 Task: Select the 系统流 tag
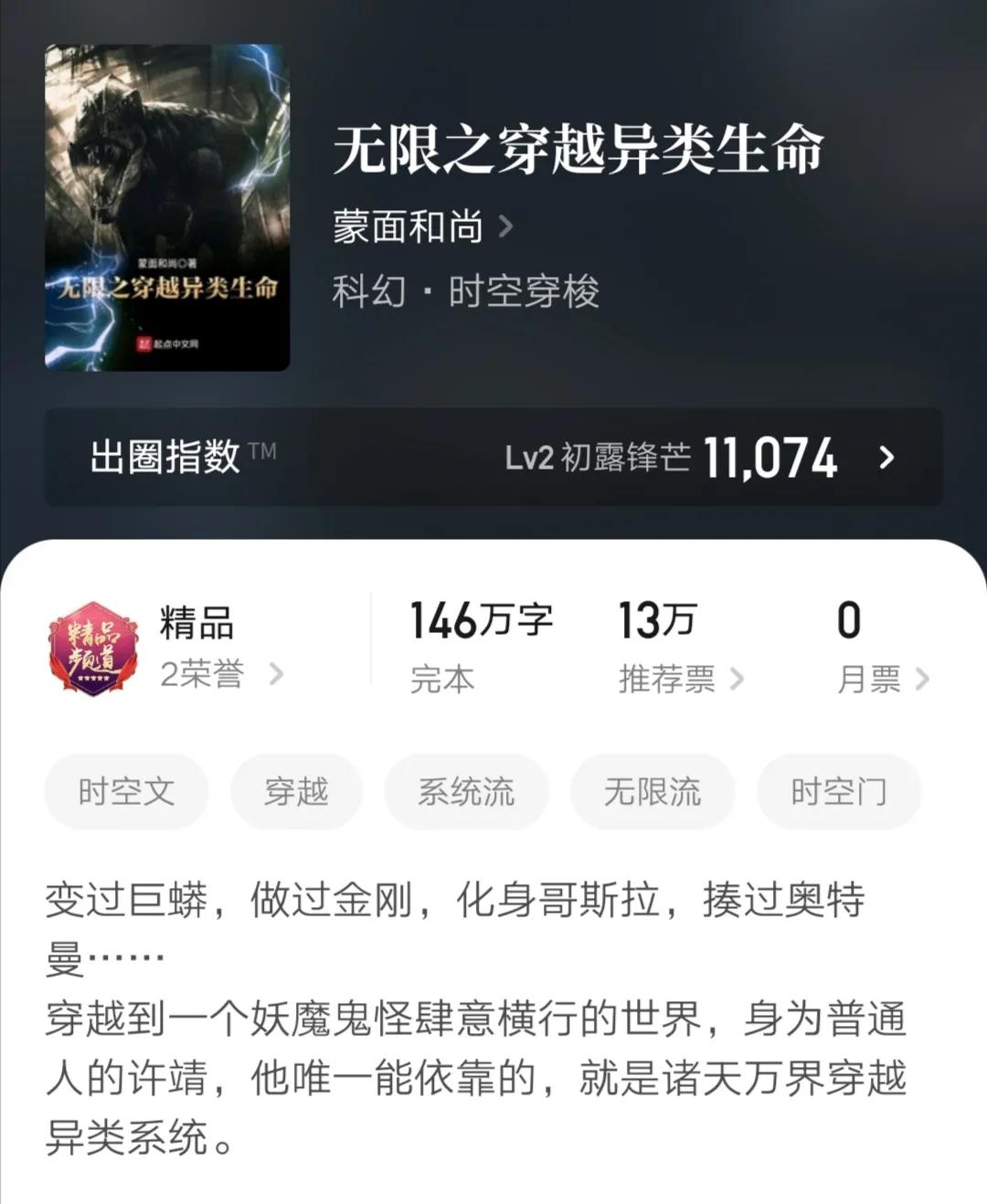pos(468,792)
